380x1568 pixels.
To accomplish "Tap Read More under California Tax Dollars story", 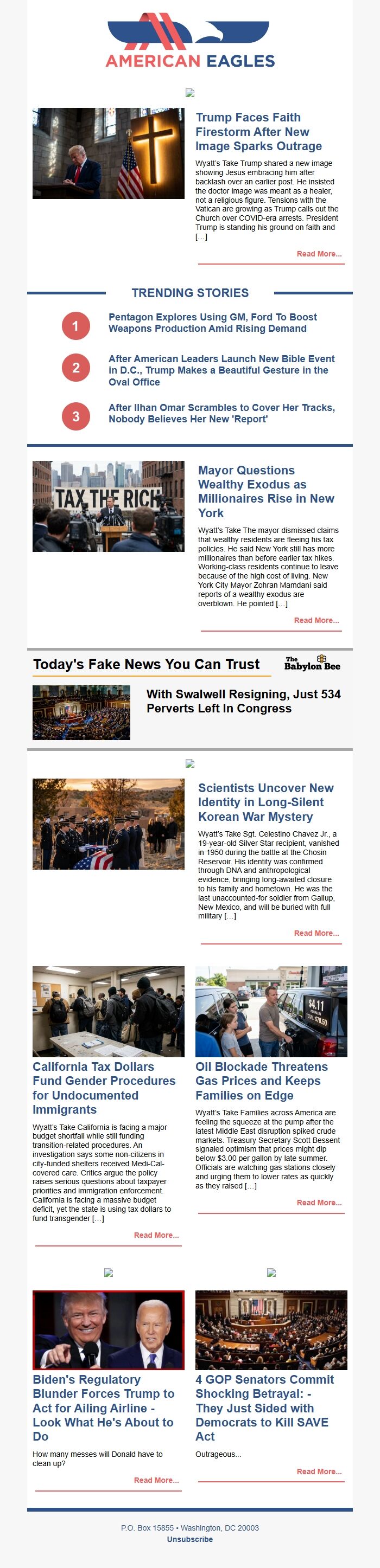I will [156, 1235].
